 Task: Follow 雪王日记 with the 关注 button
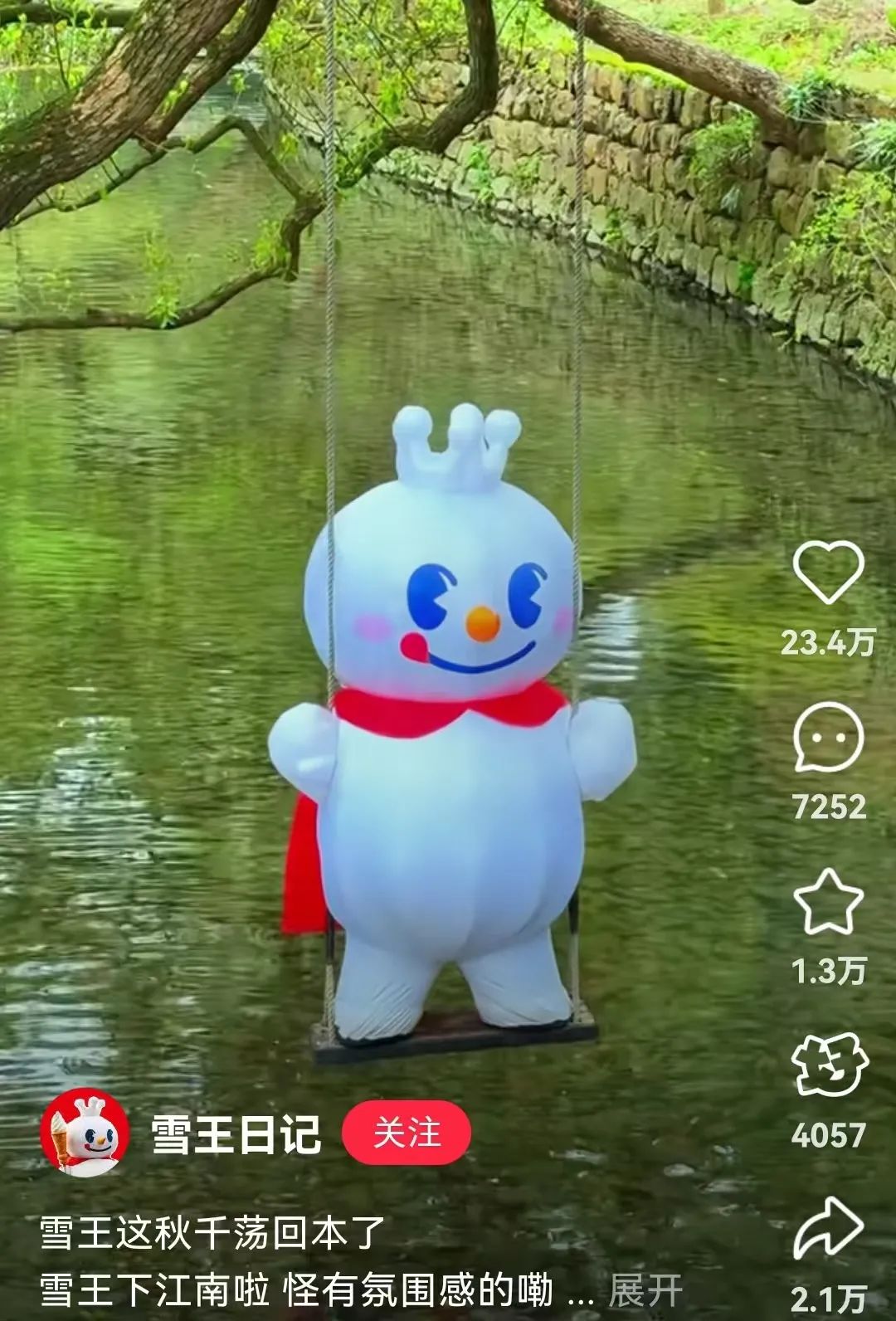pyautogui.click(x=407, y=1133)
